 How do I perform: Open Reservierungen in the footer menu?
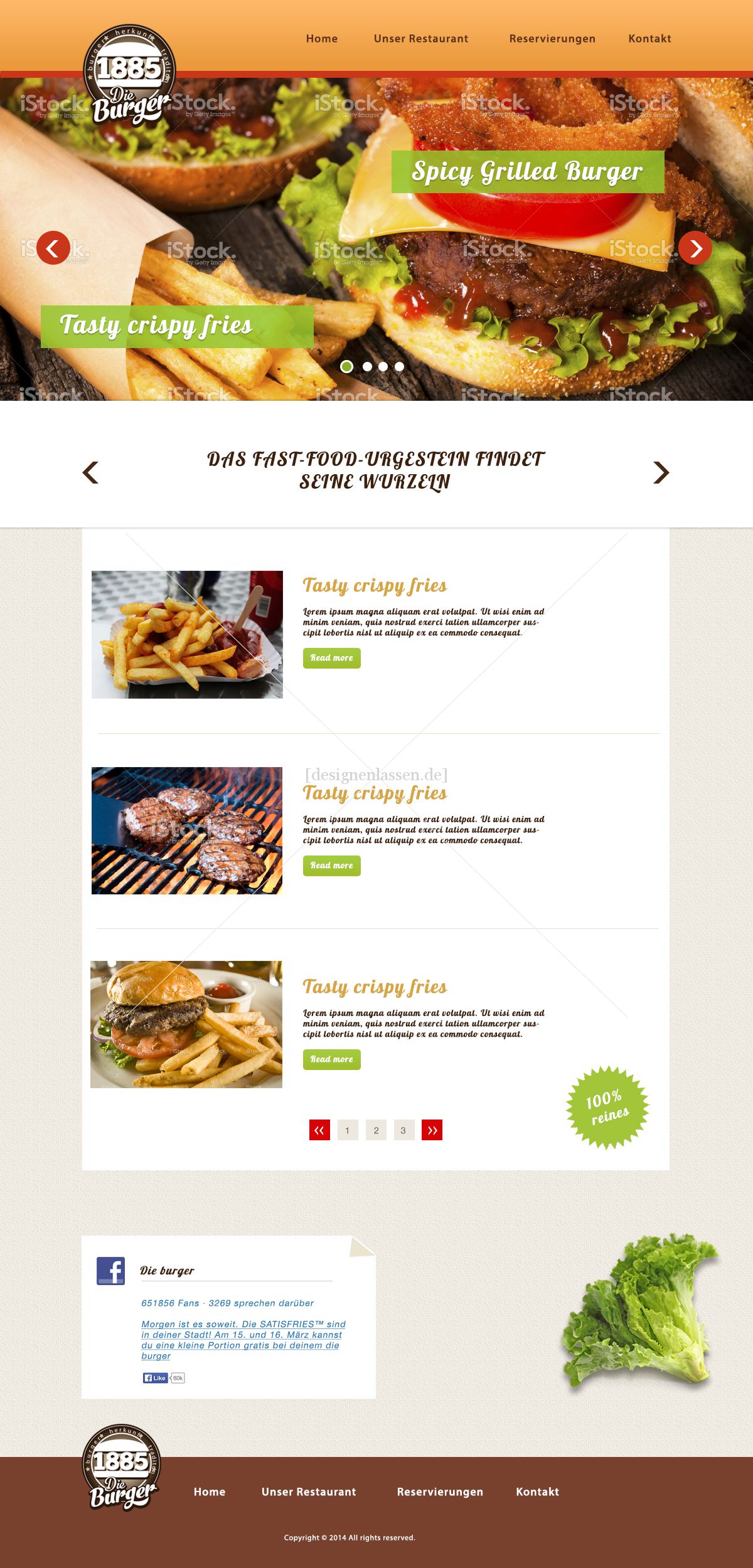[x=440, y=1491]
